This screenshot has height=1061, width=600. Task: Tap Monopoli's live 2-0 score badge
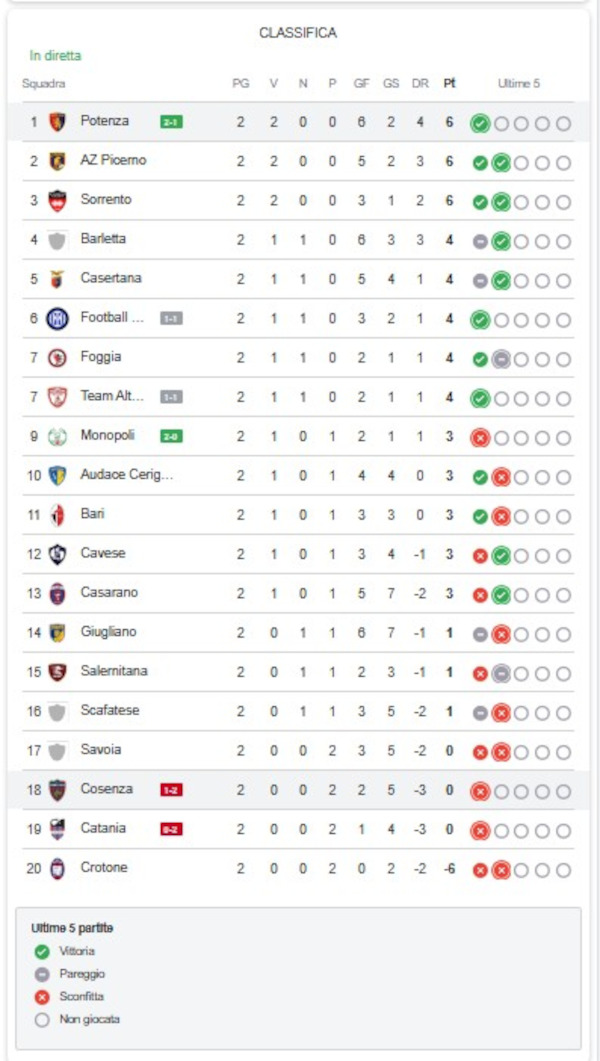(171, 436)
